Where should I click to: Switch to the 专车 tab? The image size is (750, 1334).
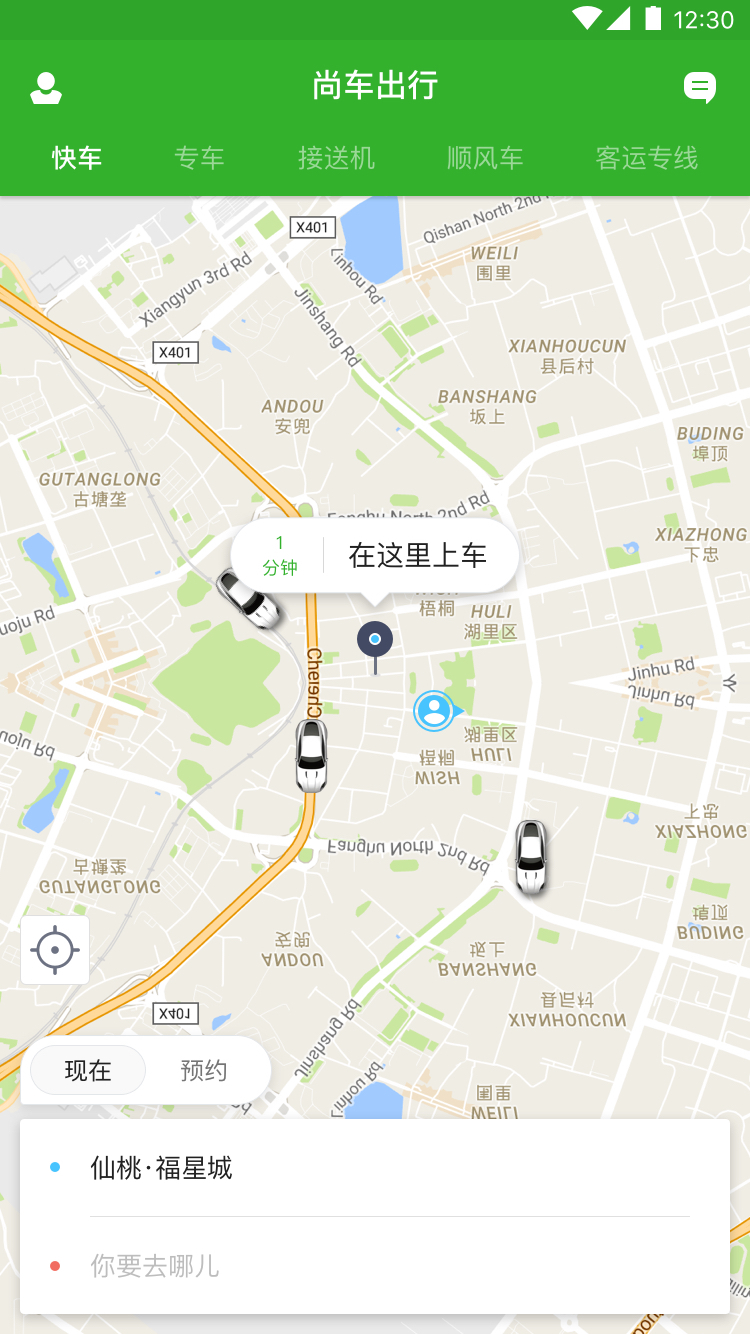199,158
